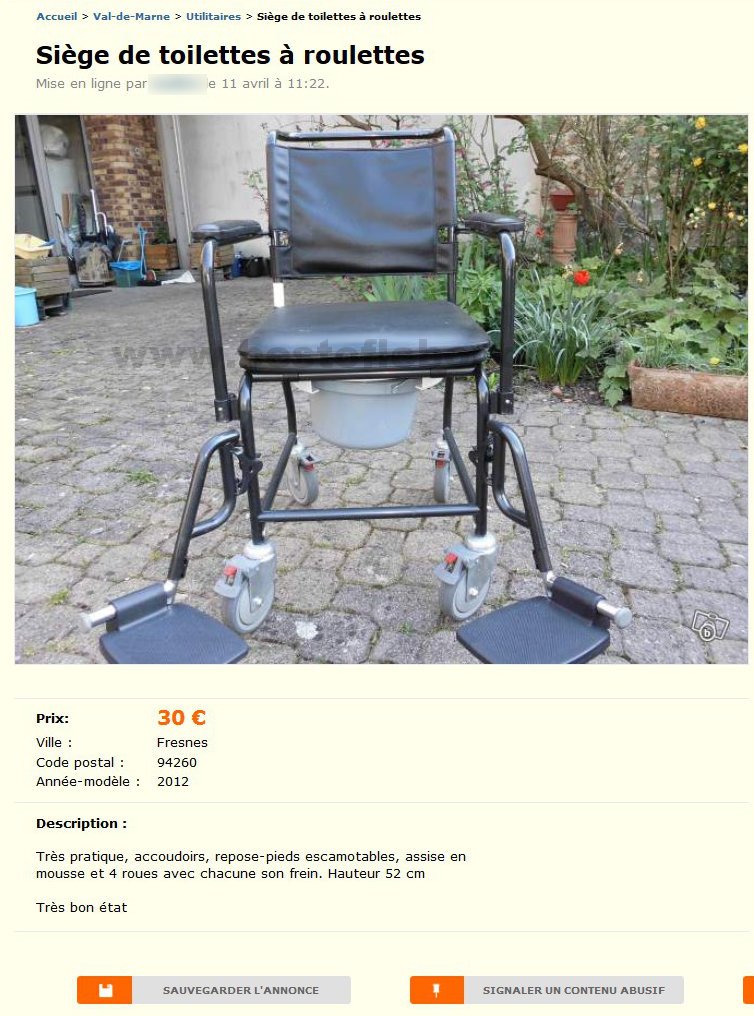This screenshot has width=754, height=1016.
Task: Tap Signaler un contenu abusif button
Action: [x=547, y=990]
